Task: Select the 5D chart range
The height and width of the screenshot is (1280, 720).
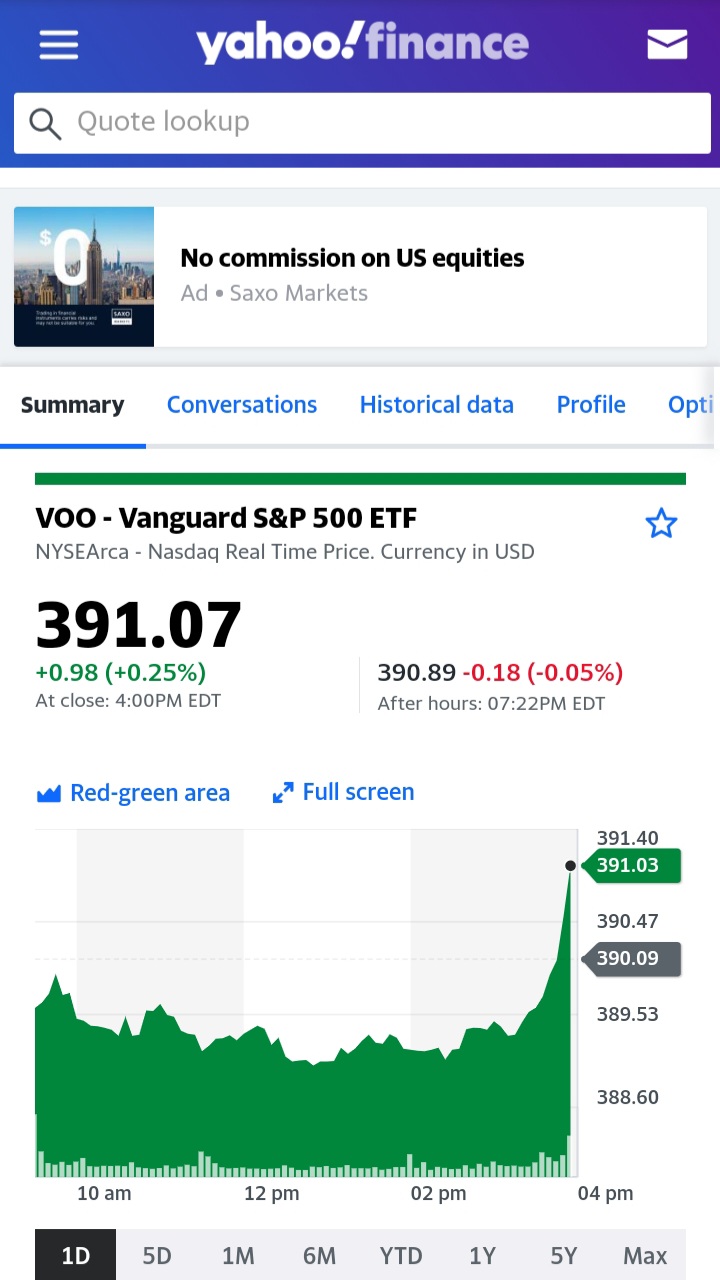Action: pyautogui.click(x=157, y=1255)
